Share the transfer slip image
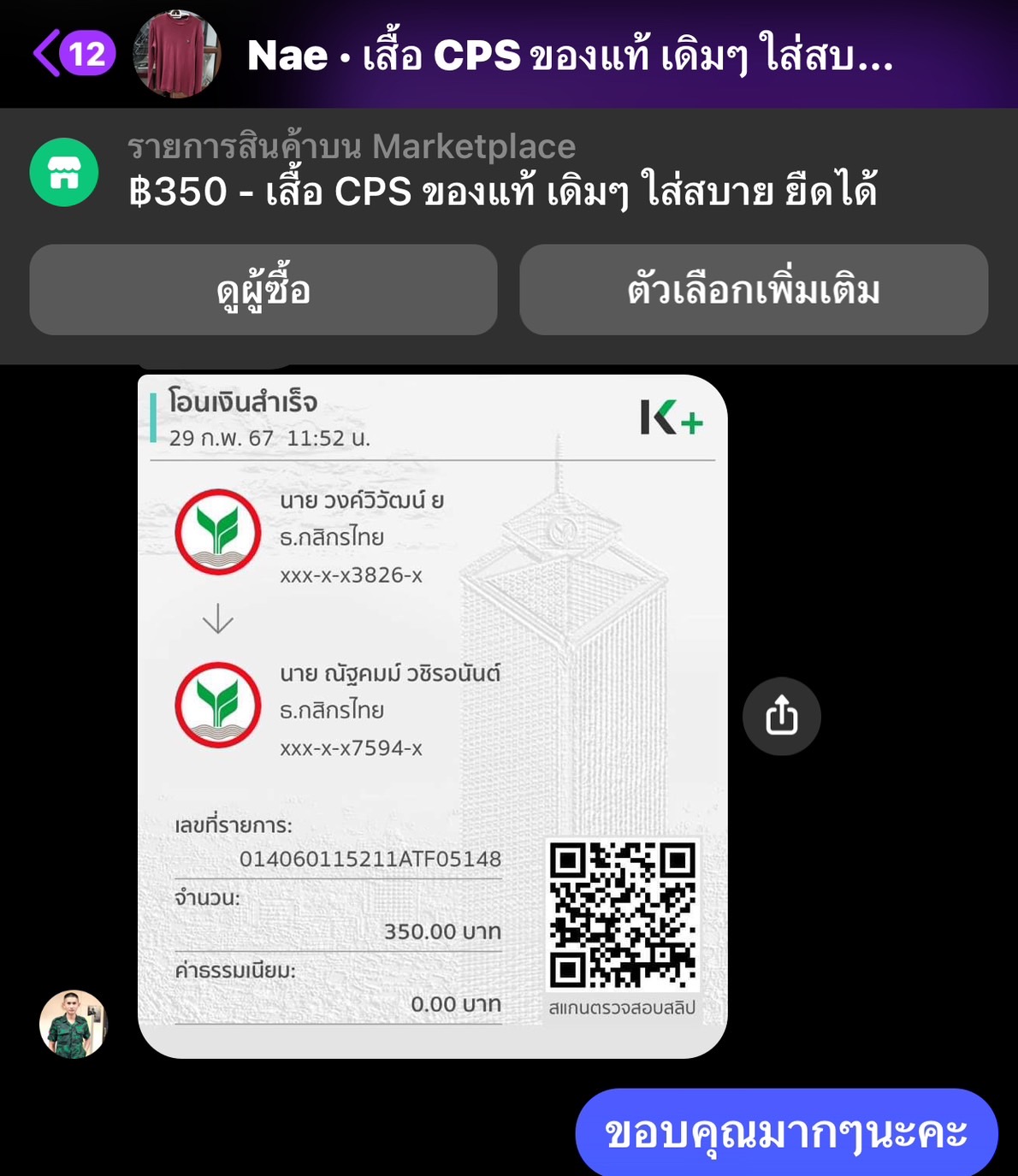1018x1176 pixels. (781, 716)
